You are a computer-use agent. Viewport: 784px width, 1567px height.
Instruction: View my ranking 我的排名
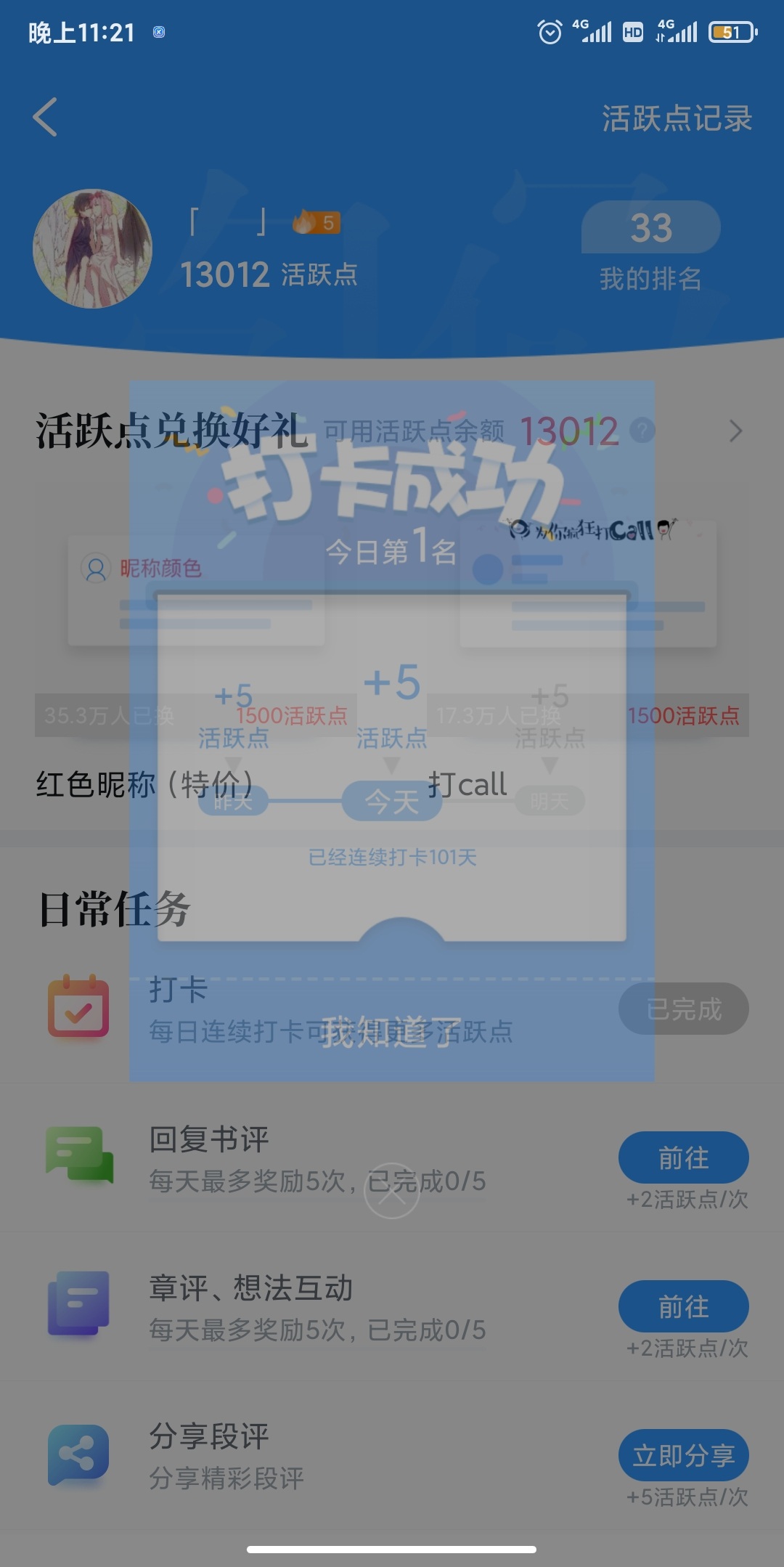(650, 248)
